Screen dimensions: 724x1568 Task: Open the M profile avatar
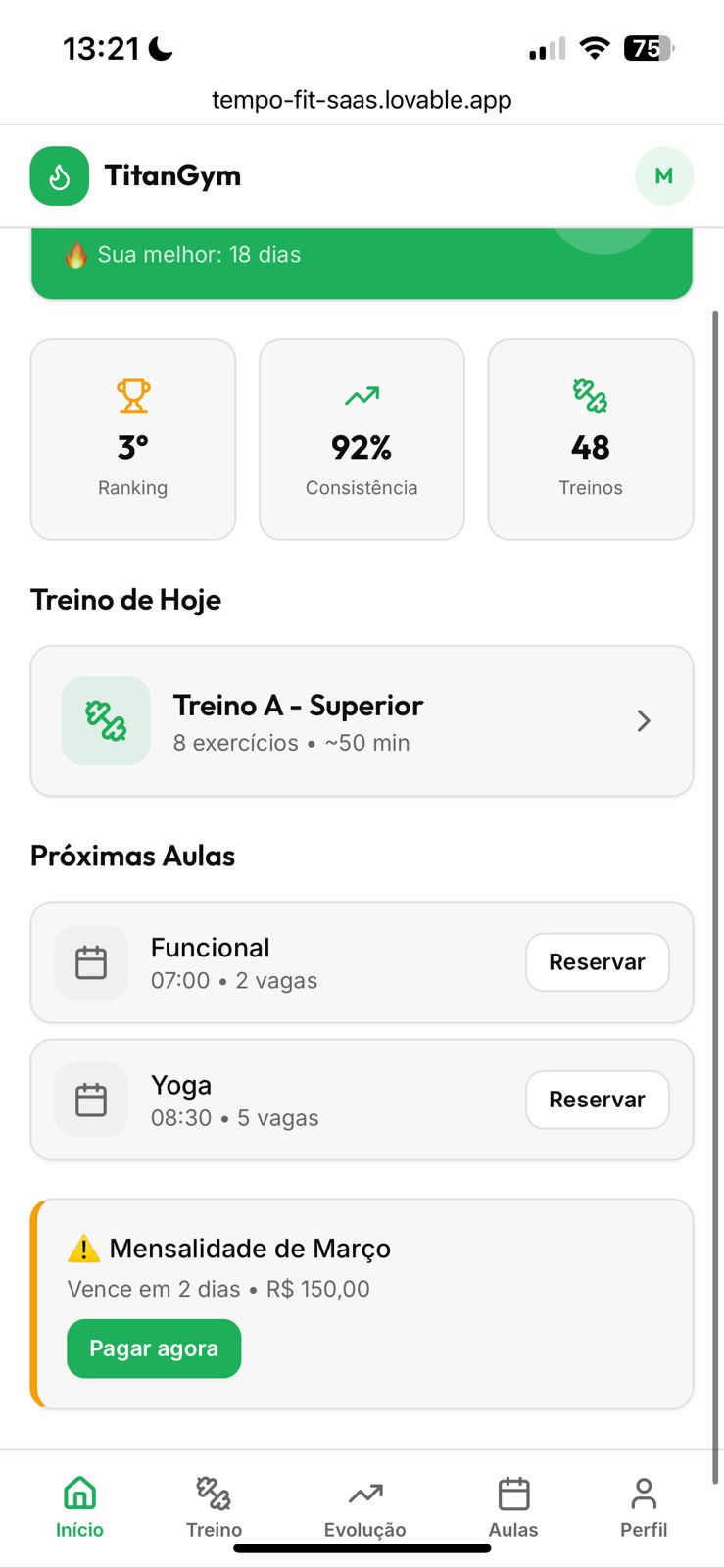pyautogui.click(x=664, y=176)
